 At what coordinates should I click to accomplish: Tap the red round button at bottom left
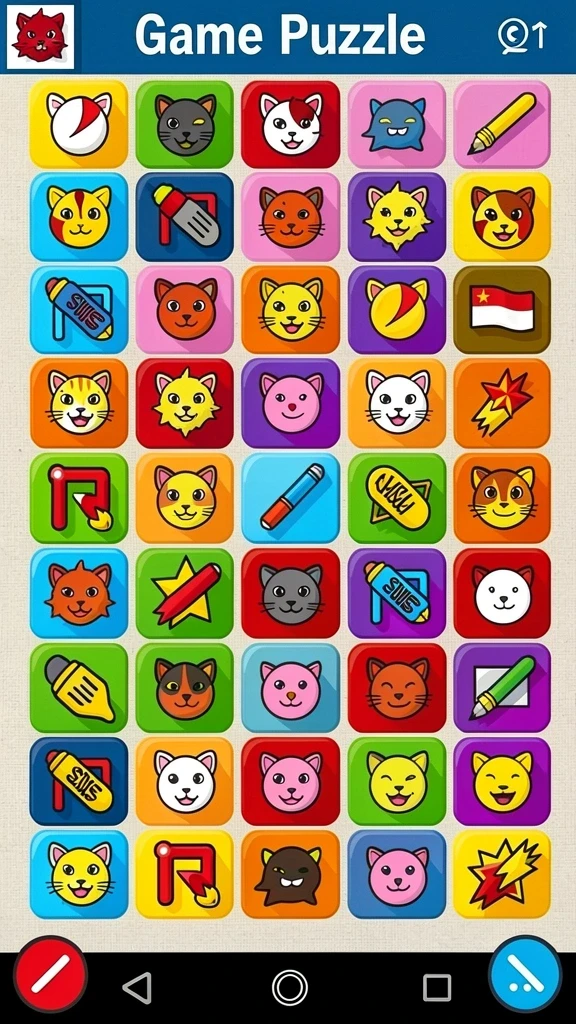[x=50, y=974]
